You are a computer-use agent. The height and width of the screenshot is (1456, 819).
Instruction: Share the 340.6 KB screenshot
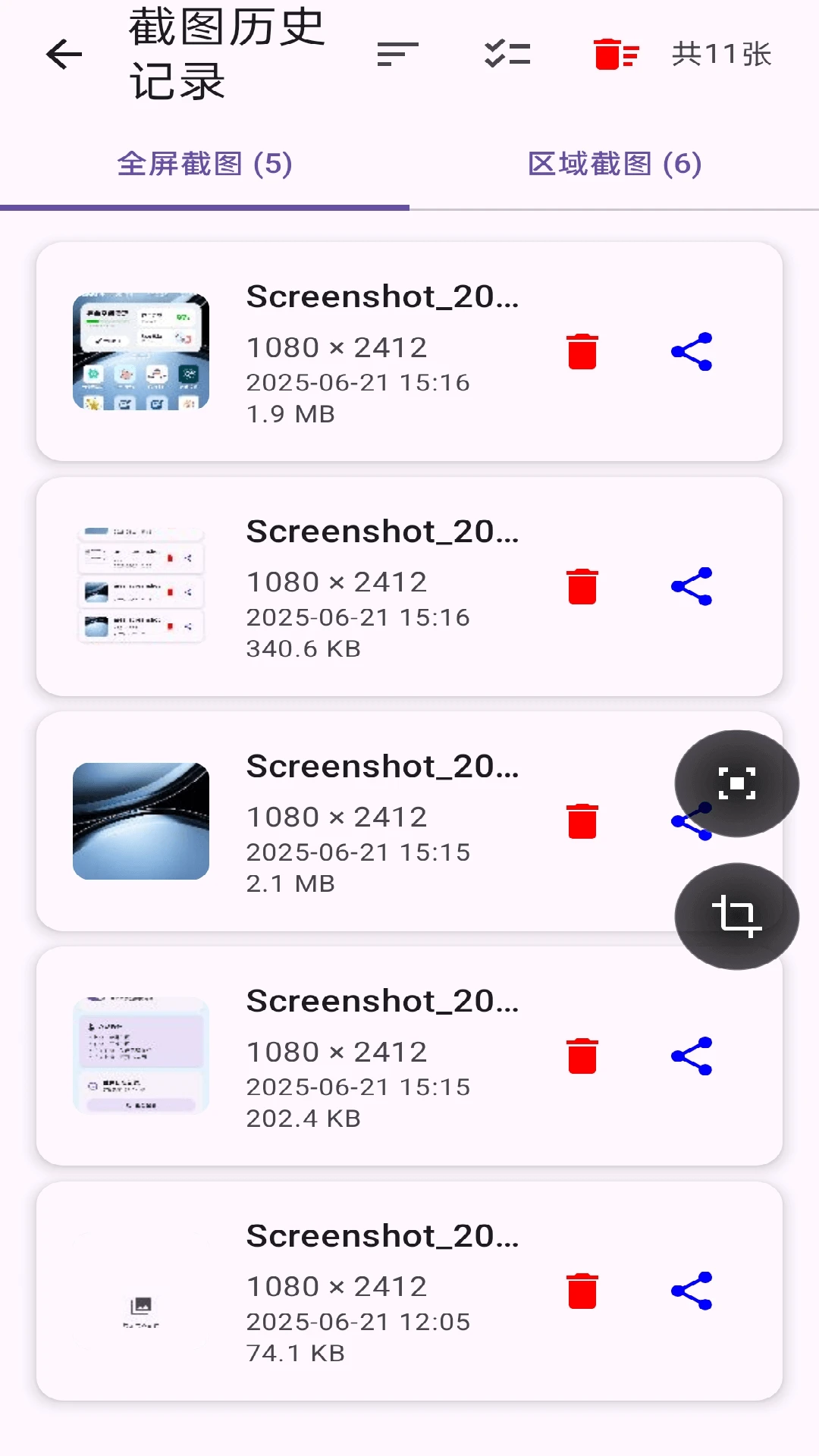pos(691,588)
